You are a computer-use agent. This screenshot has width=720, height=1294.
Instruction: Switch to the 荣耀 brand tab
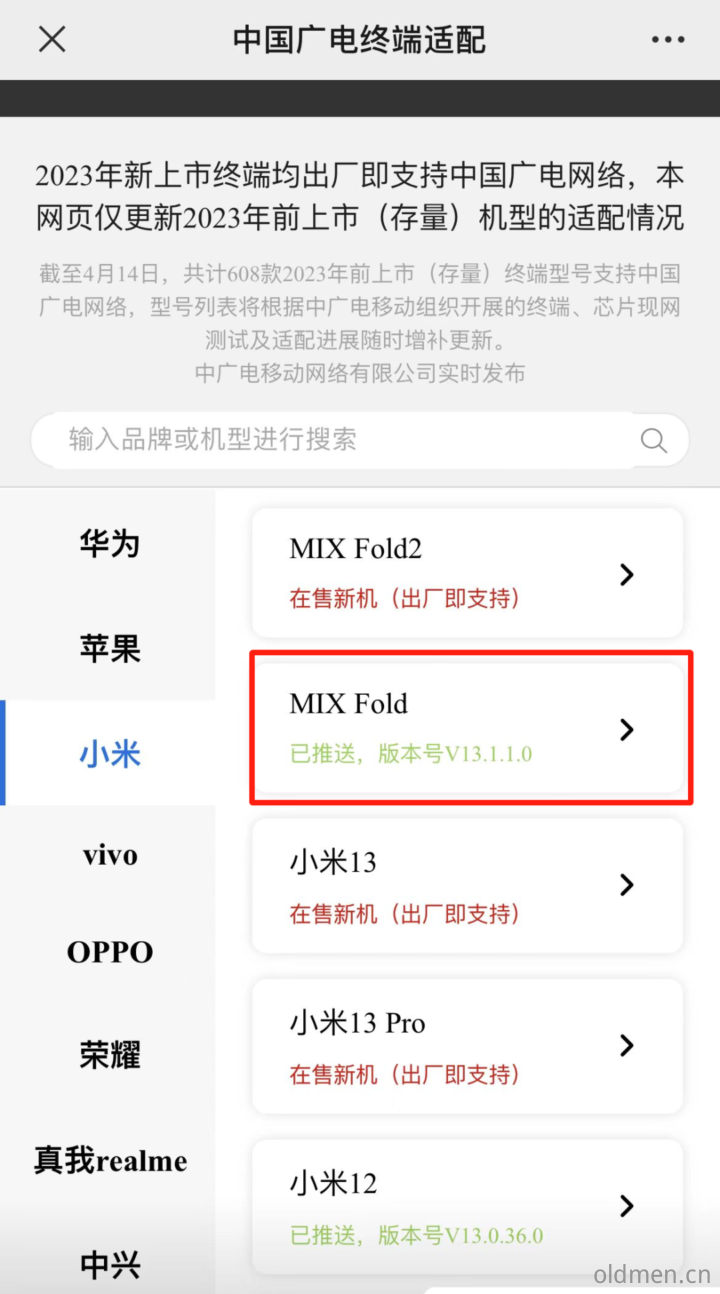tap(109, 1055)
